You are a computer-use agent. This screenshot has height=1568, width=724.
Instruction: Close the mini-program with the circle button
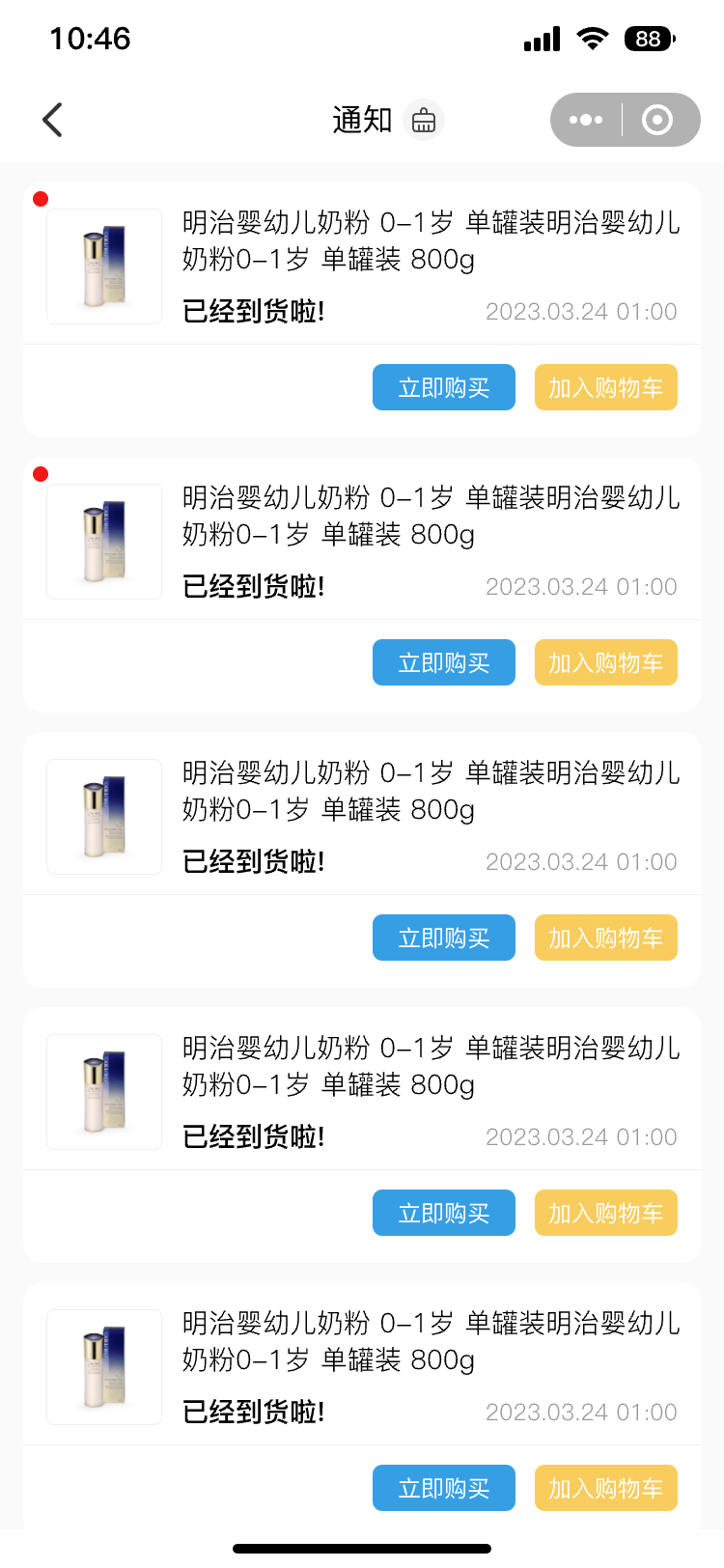tap(657, 120)
